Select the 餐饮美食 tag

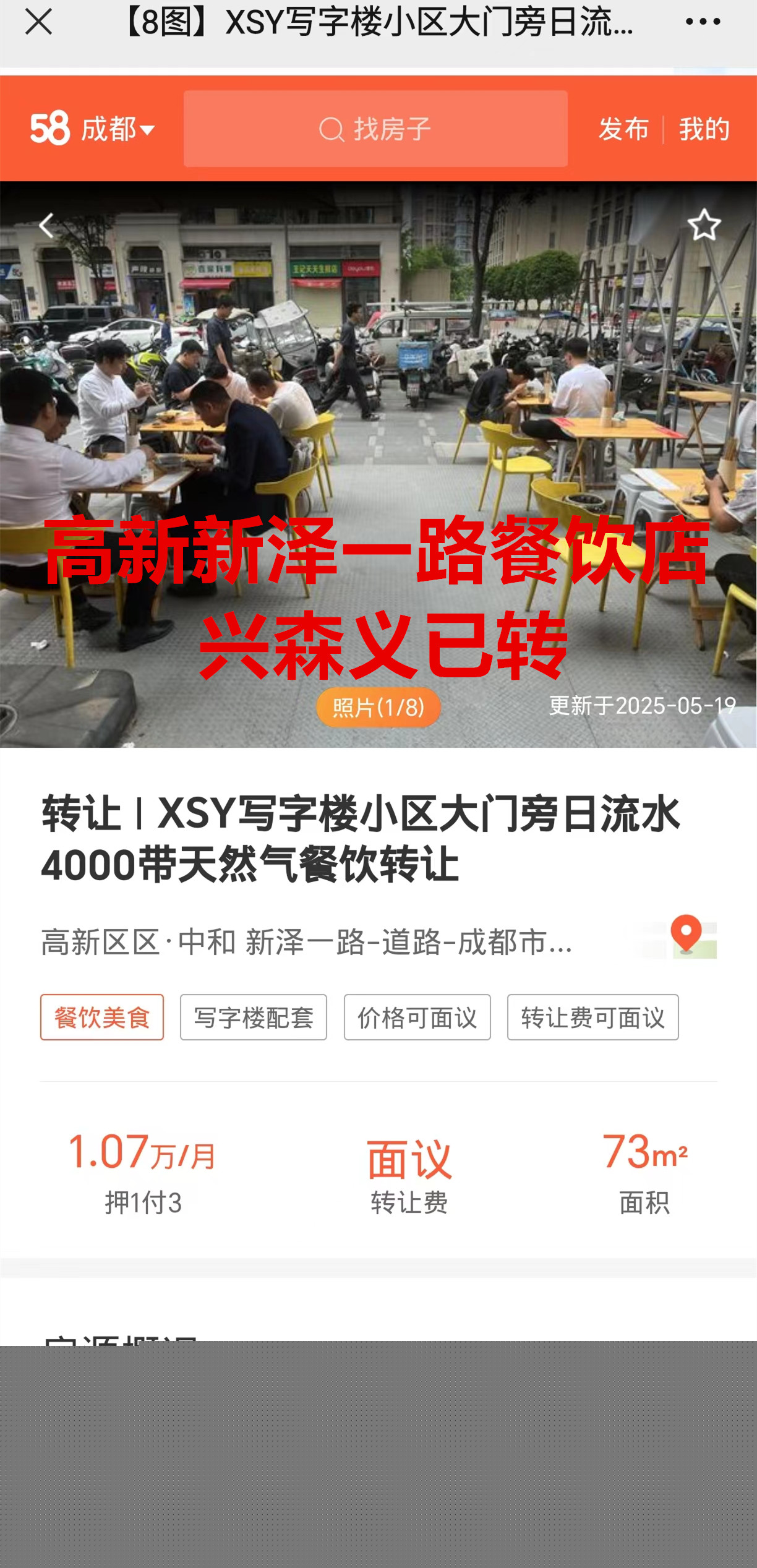pyautogui.click(x=102, y=1017)
